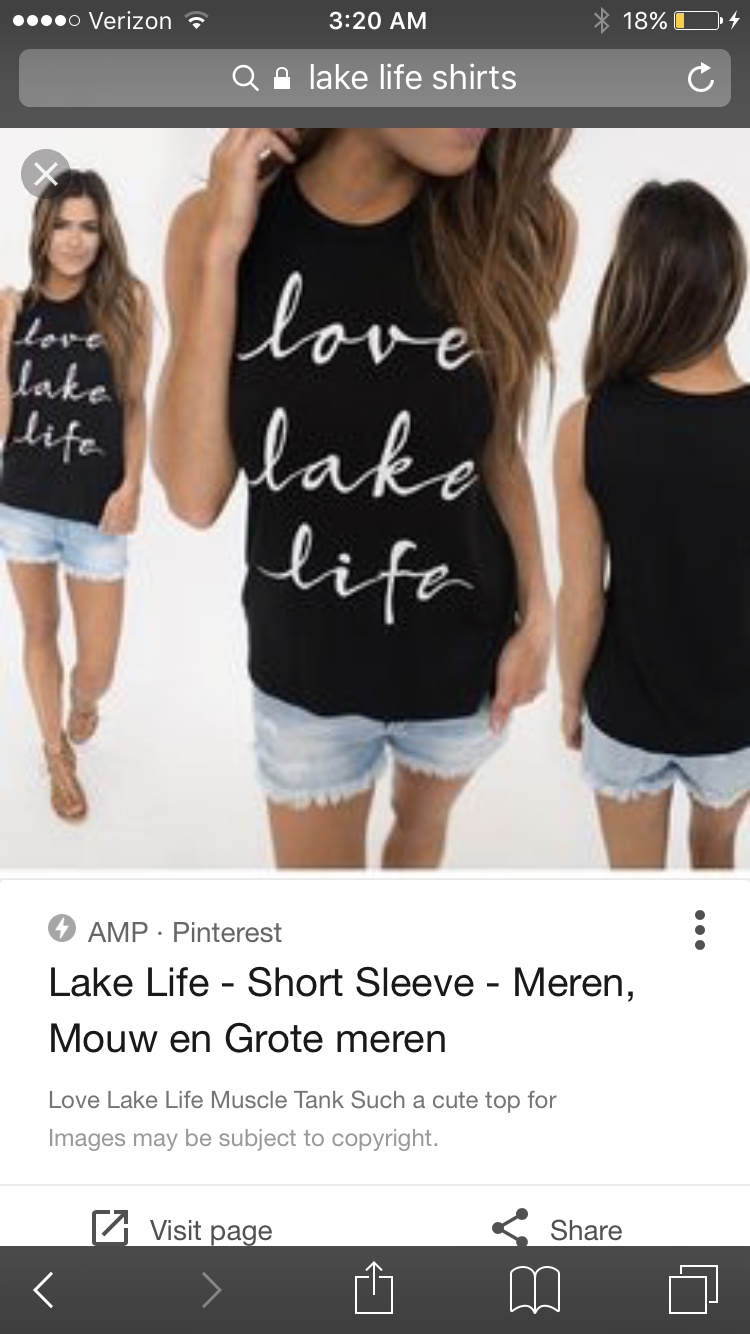Close the image preview
The width and height of the screenshot is (750, 1334).
(x=45, y=175)
